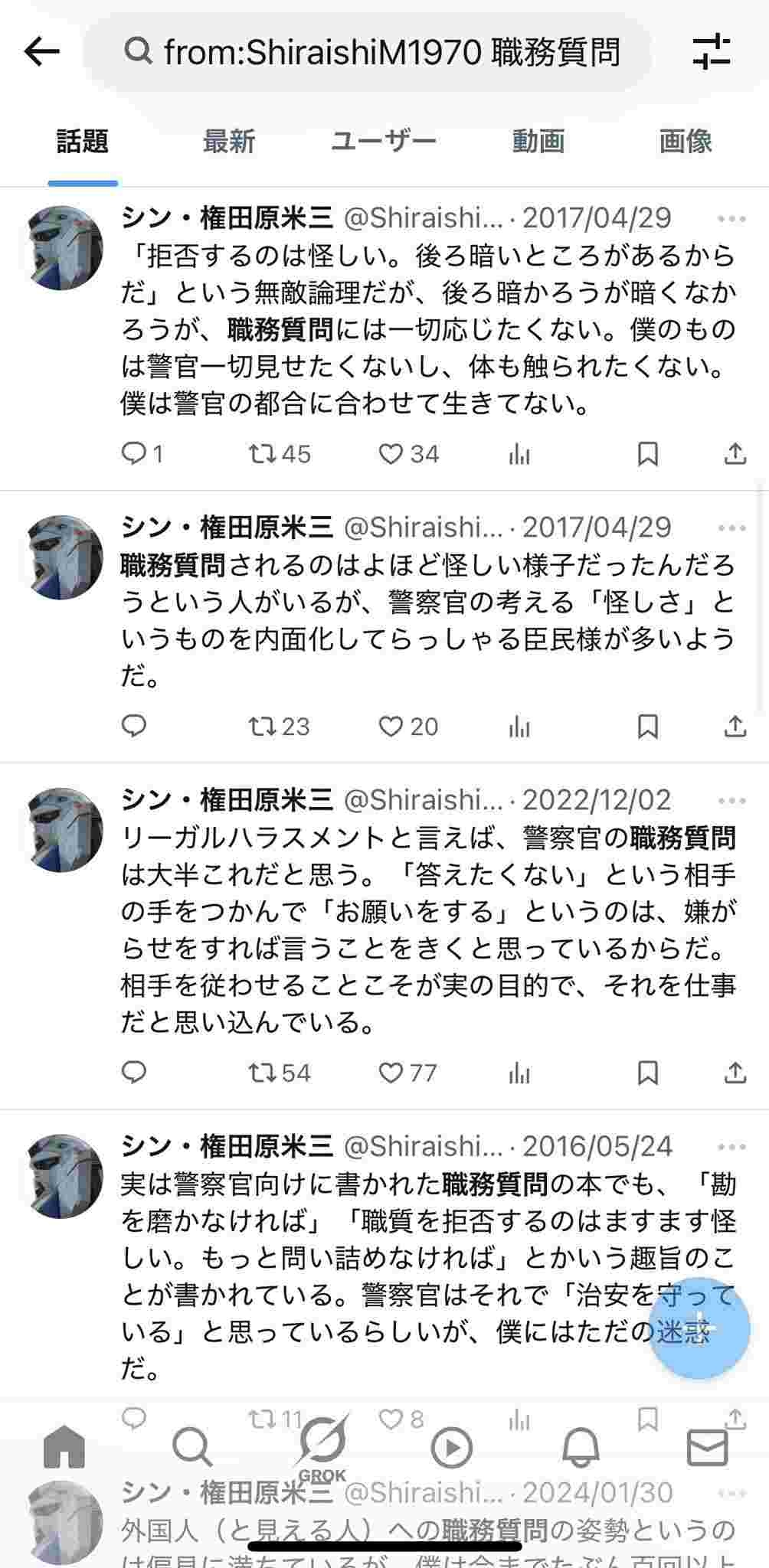Image resolution: width=769 pixels, height=1568 pixels.
Task: Reply to the post with 45 reposts
Action: [x=135, y=454]
